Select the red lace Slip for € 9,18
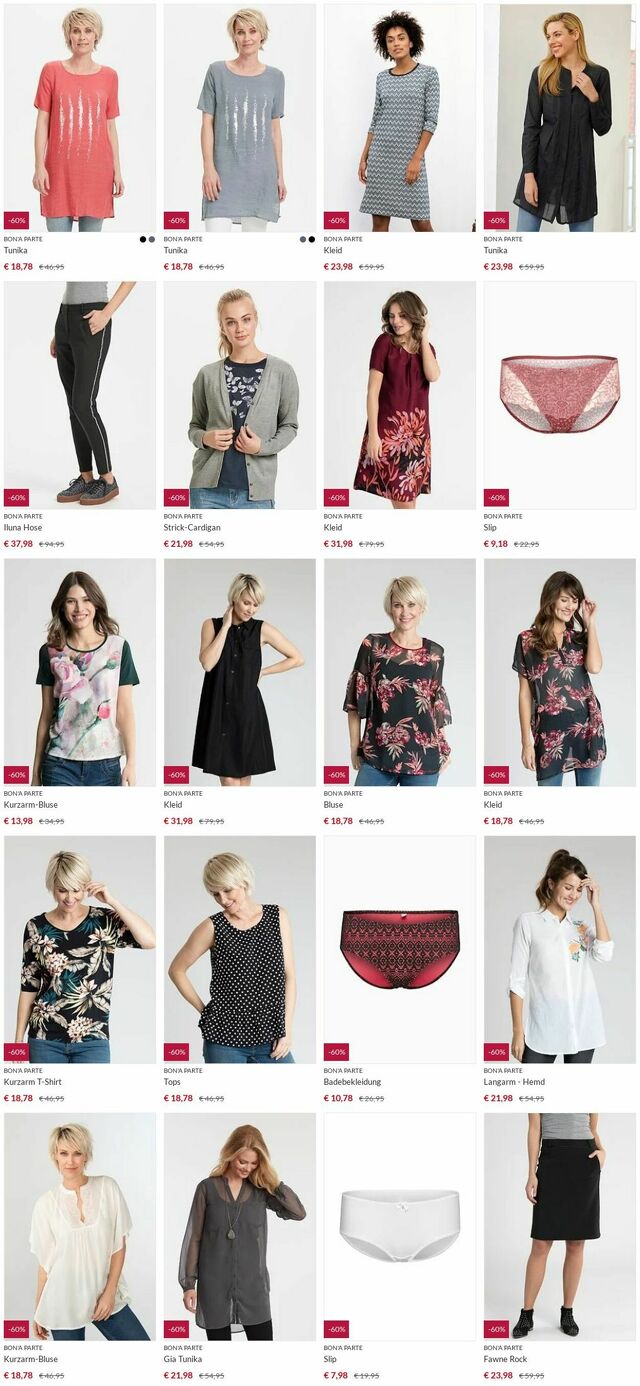The height and width of the screenshot is (1386, 640). 559,395
